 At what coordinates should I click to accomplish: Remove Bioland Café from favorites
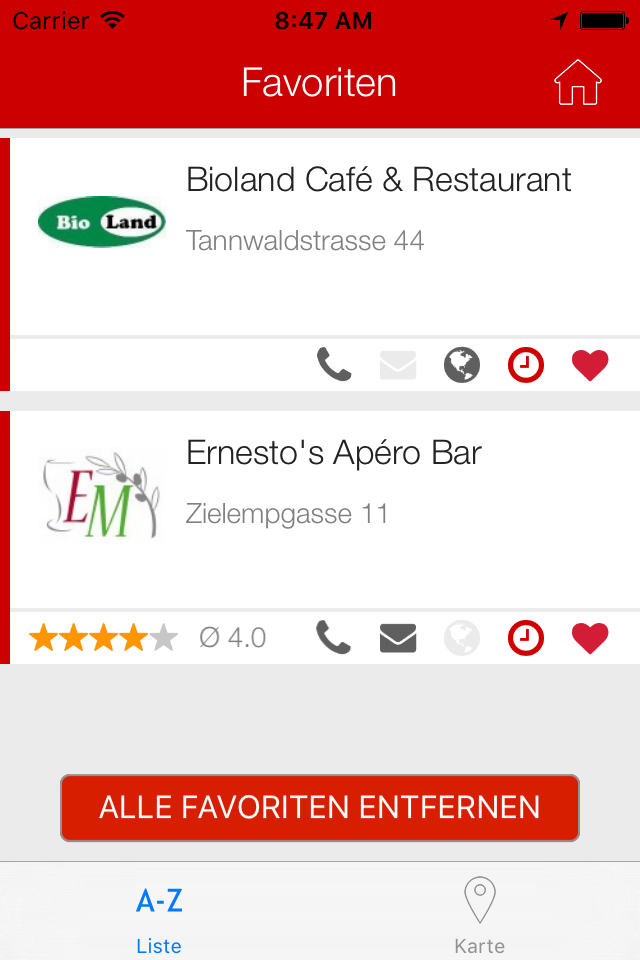point(590,365)
